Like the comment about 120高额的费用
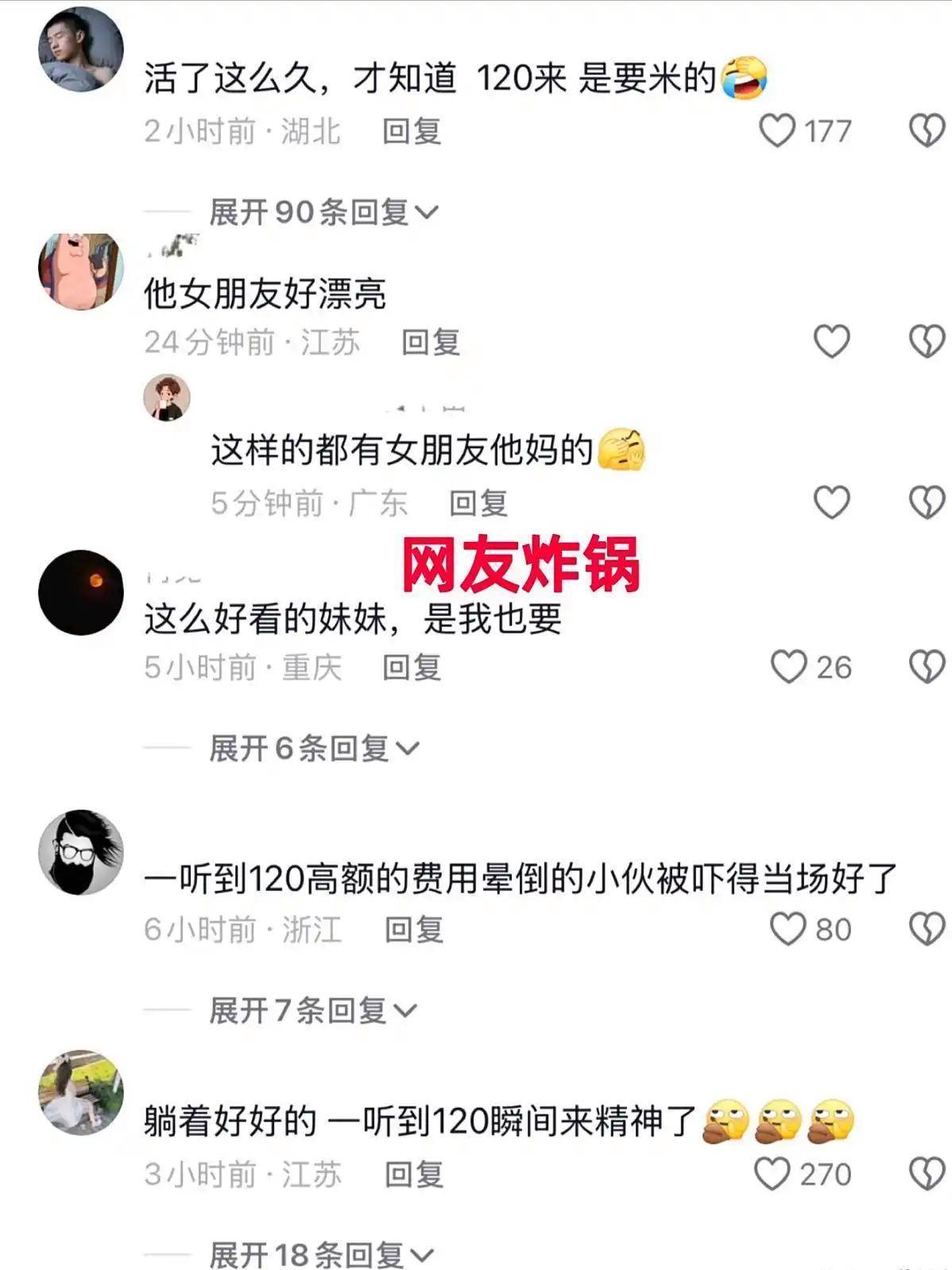 pyautogui.click(x=788, y=929)
